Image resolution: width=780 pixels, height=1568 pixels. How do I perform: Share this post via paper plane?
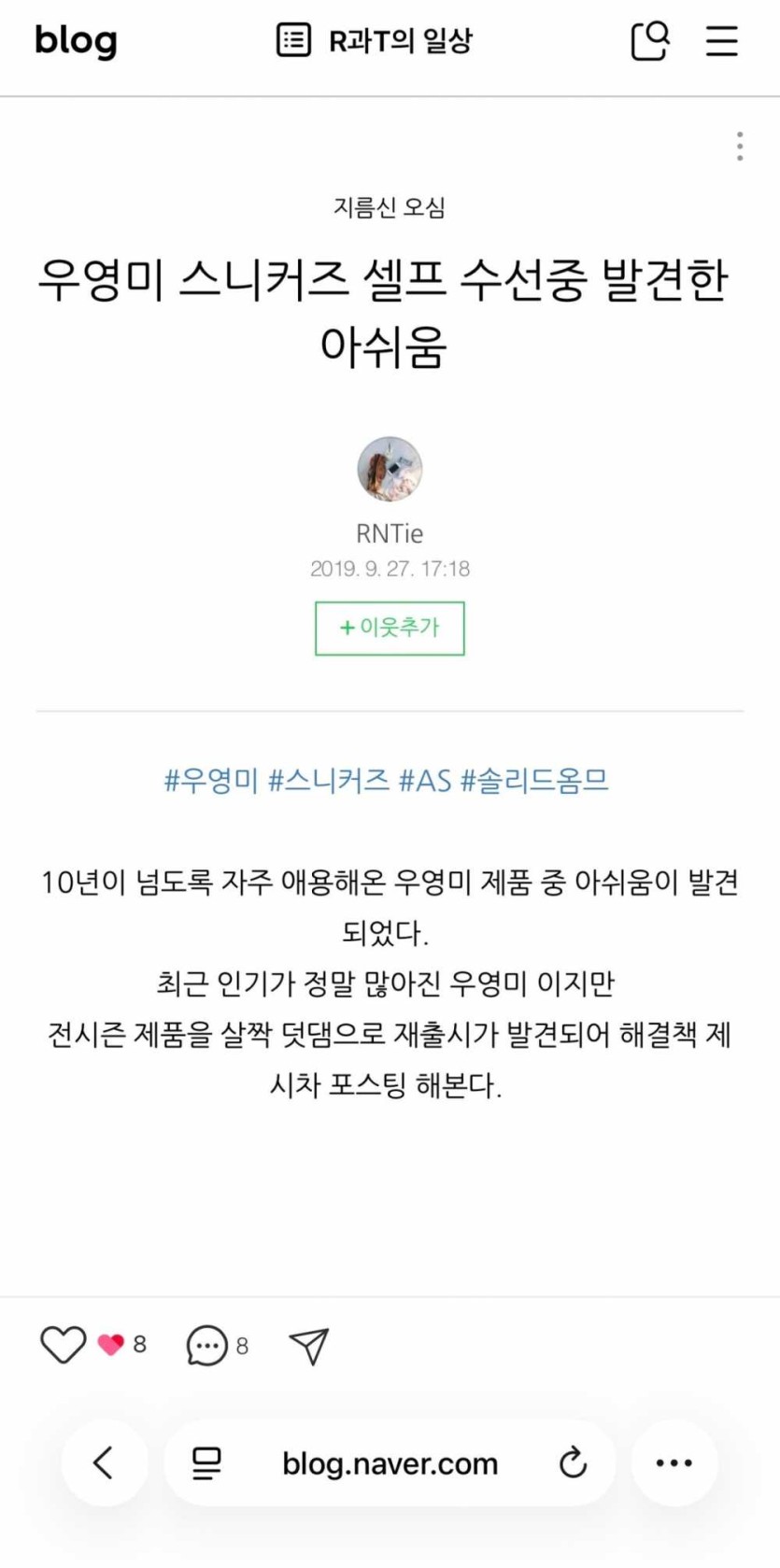(x=309, y=1346)
